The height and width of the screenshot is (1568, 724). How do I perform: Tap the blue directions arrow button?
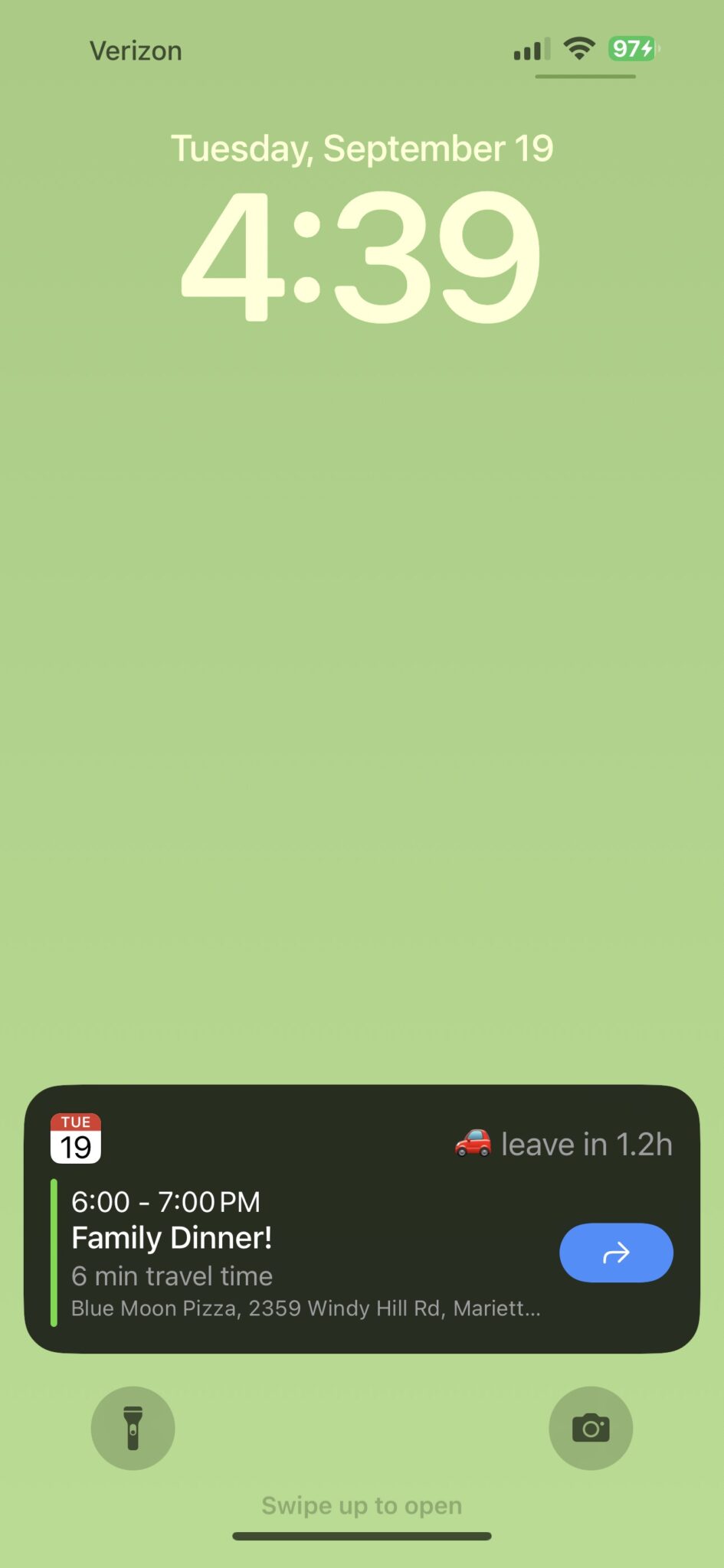(x=616, y=1253)
